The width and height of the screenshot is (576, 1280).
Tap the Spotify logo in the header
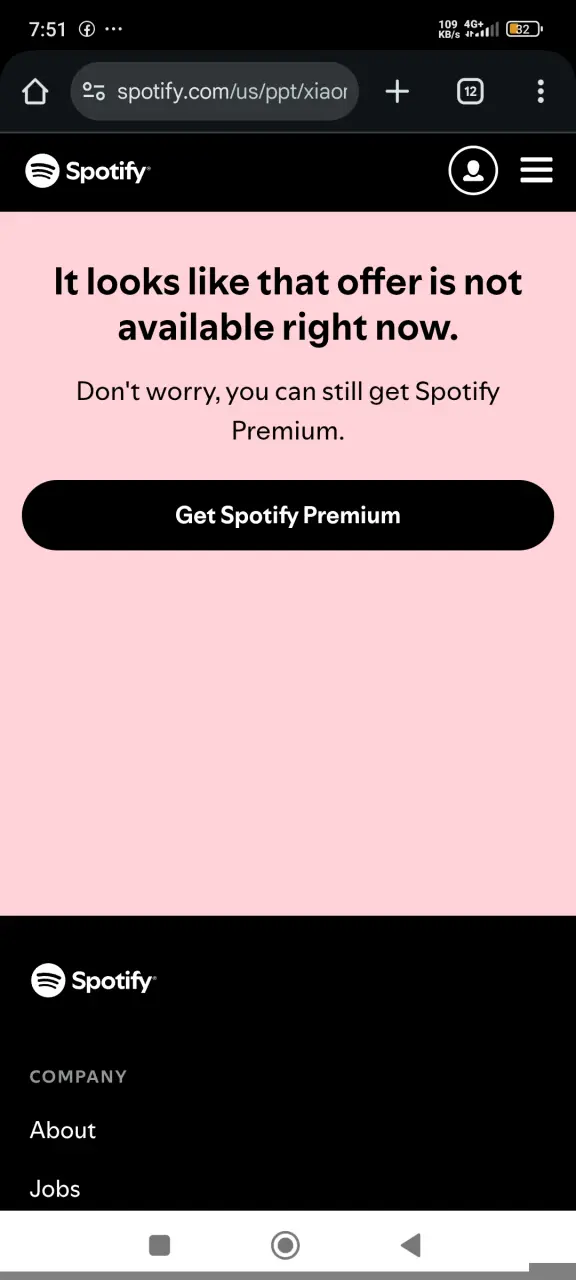pos(88,171)
